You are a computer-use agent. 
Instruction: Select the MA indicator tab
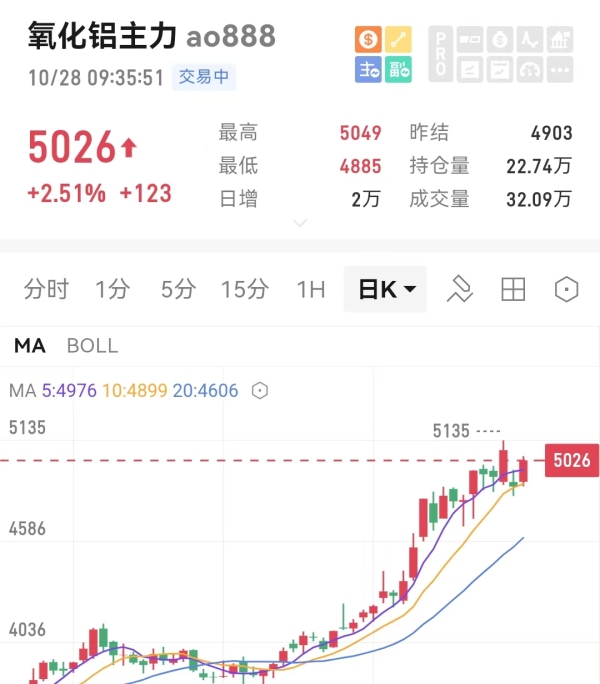[30, 346]
